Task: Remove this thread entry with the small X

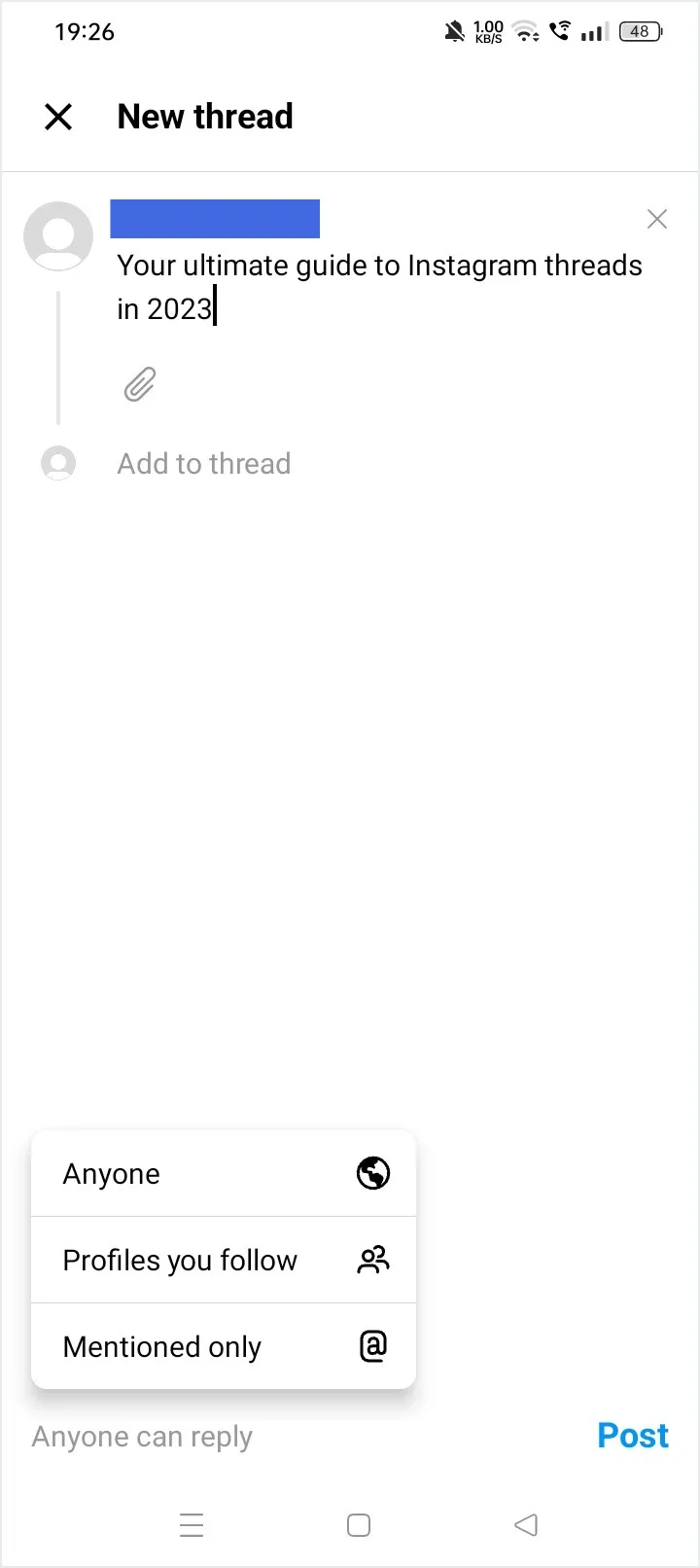Action: pos(657,220)
